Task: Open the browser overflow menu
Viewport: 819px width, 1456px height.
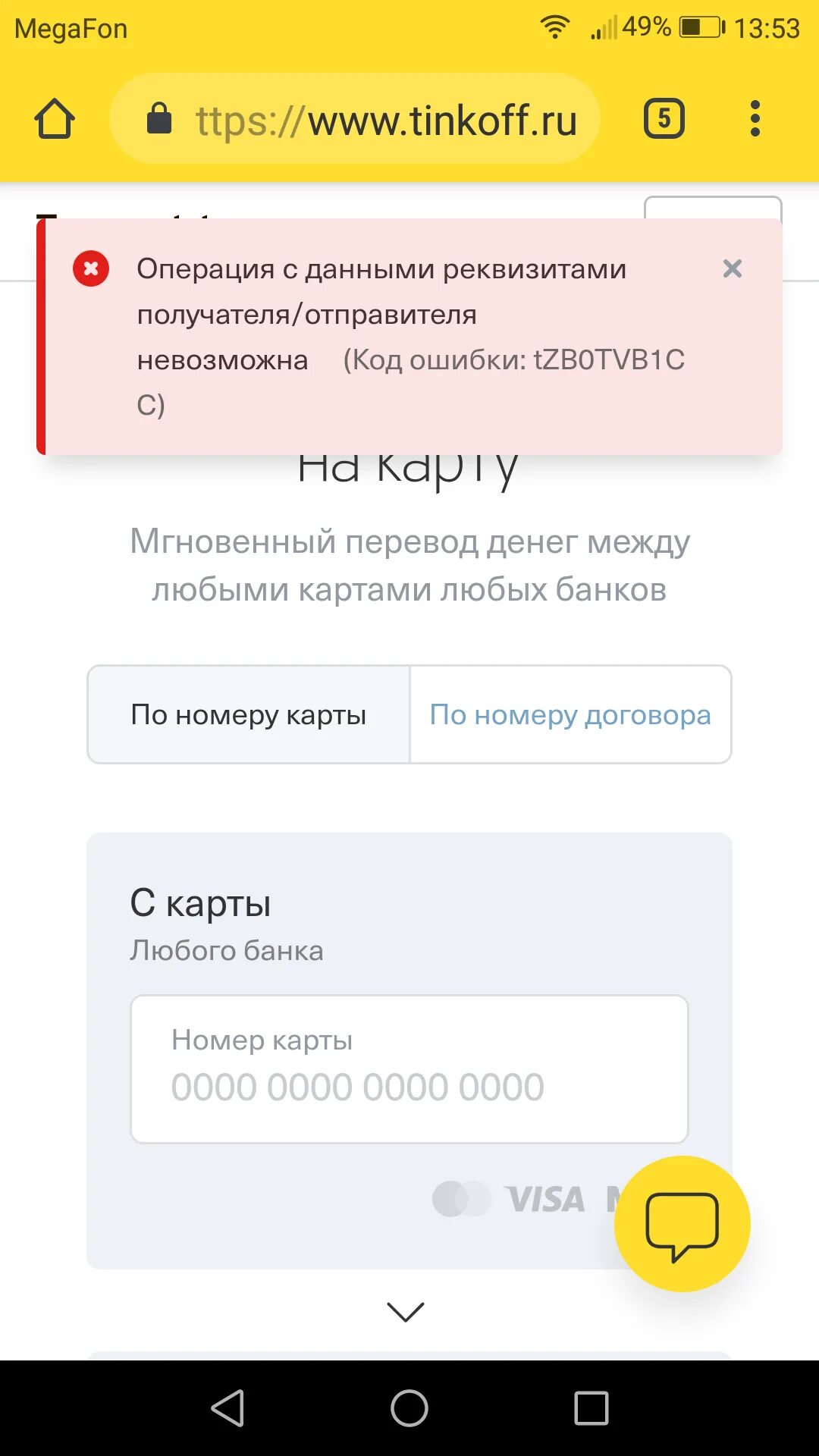Action: coord(755,119)
